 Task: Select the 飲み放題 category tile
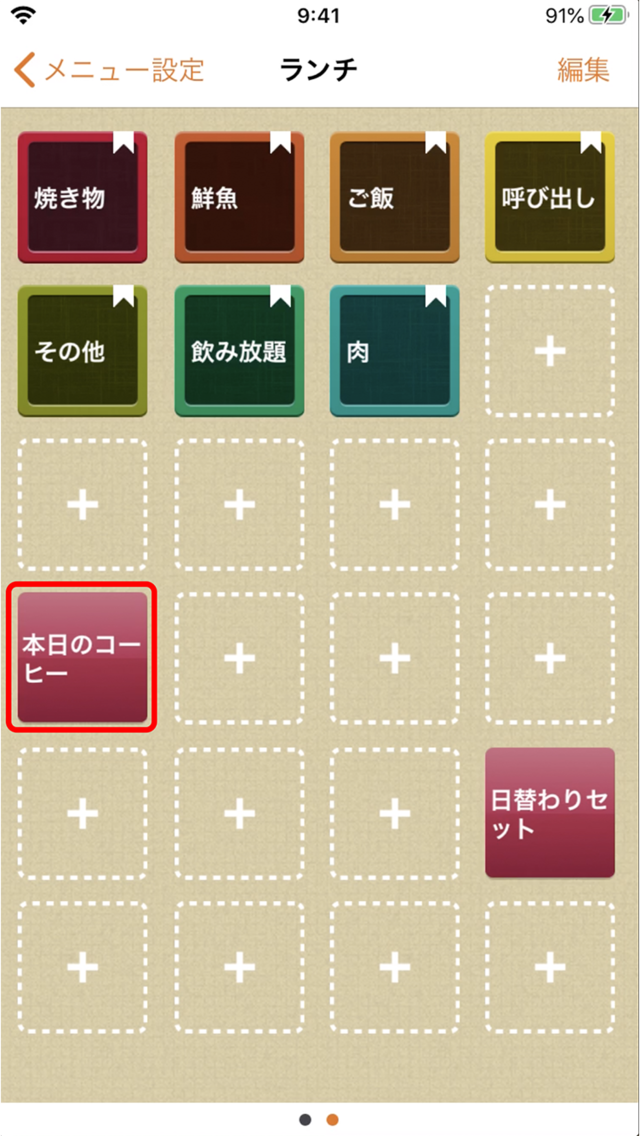pos(239,351)
